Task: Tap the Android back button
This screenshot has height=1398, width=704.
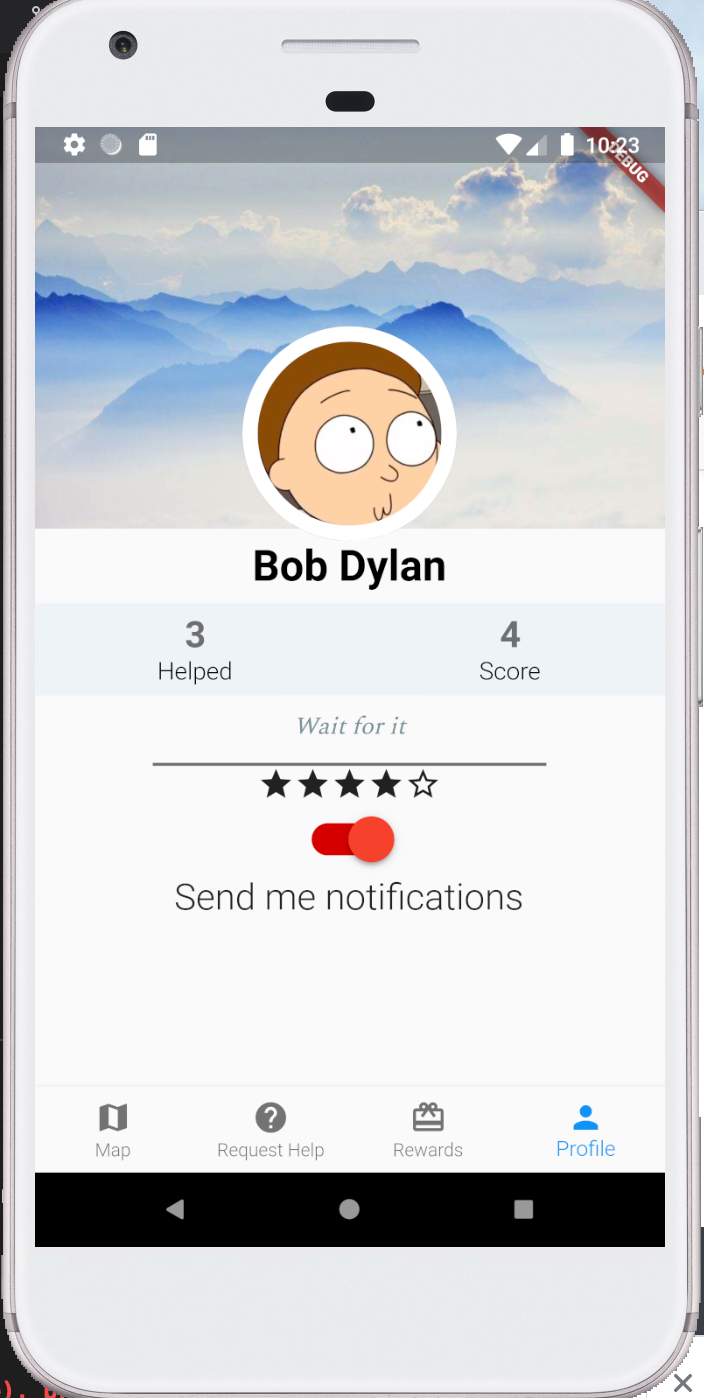Action: (175, 1209)
